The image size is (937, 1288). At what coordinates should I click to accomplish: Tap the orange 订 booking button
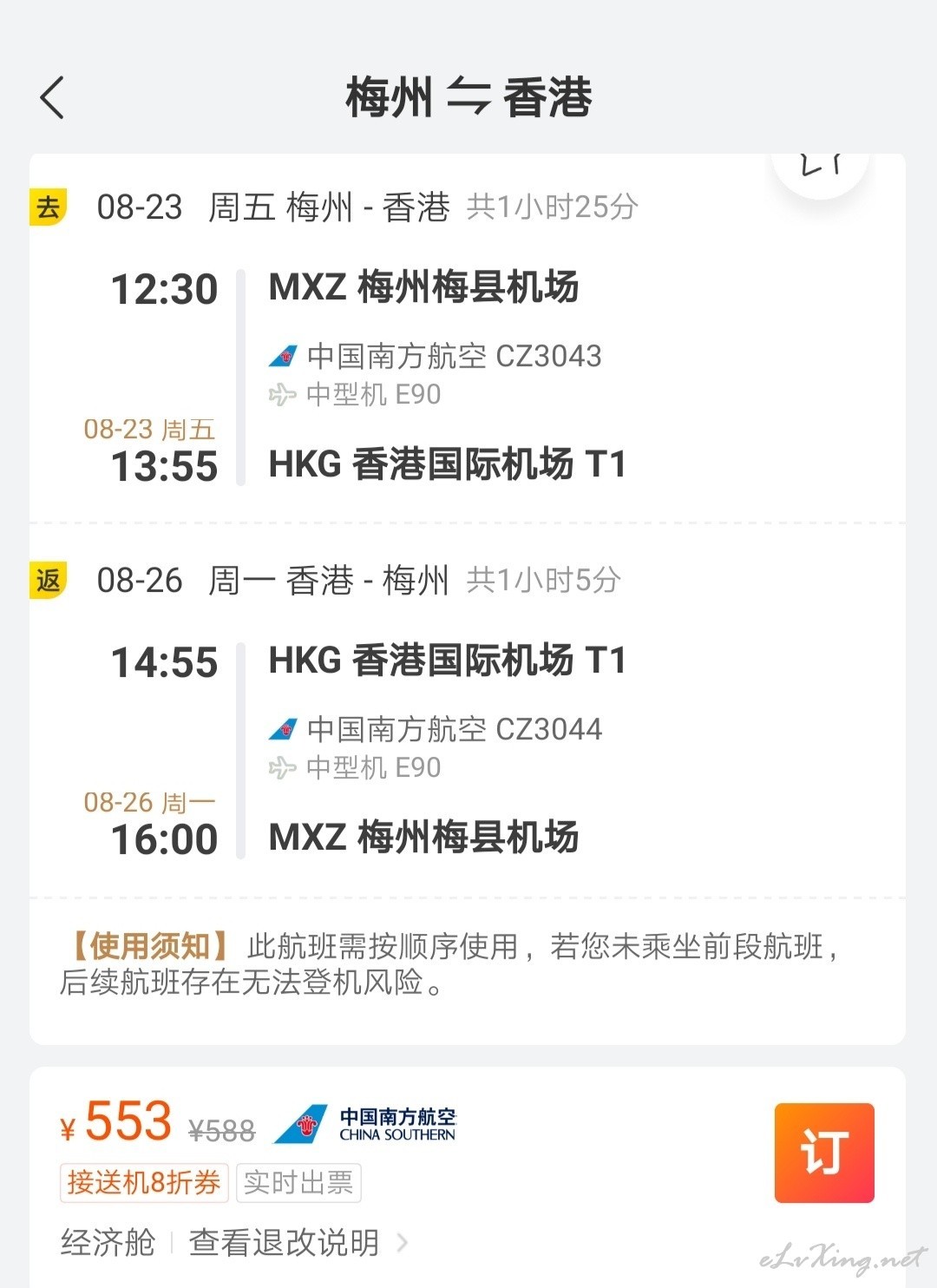click(x=823, y=1153)
